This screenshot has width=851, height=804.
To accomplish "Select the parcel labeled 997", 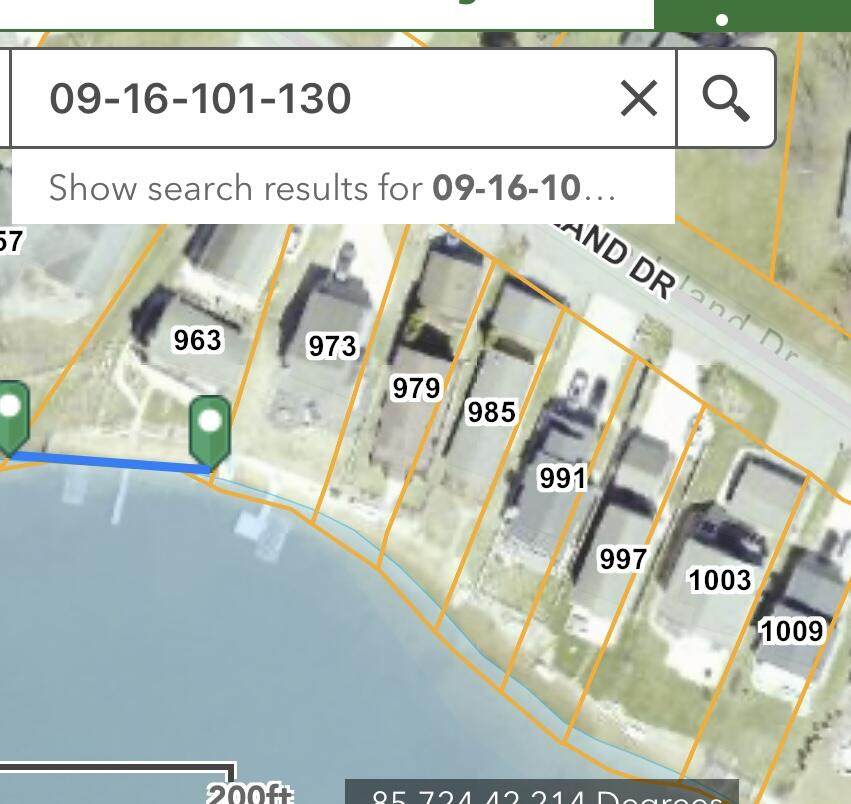I will click(623, 558).
